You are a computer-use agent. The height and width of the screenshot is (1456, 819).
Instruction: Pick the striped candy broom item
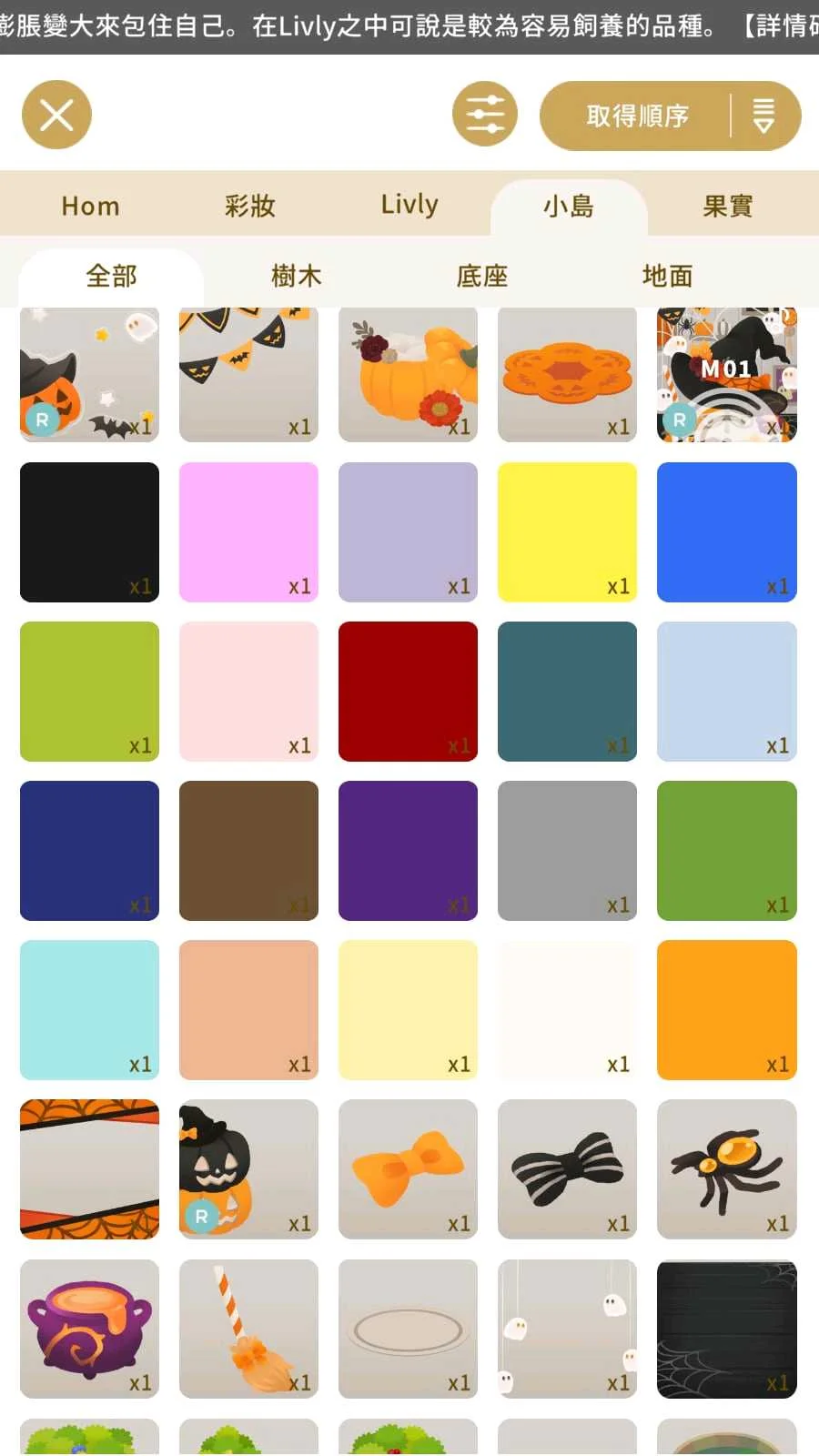pyautogui.click(x=248, y=1329)
